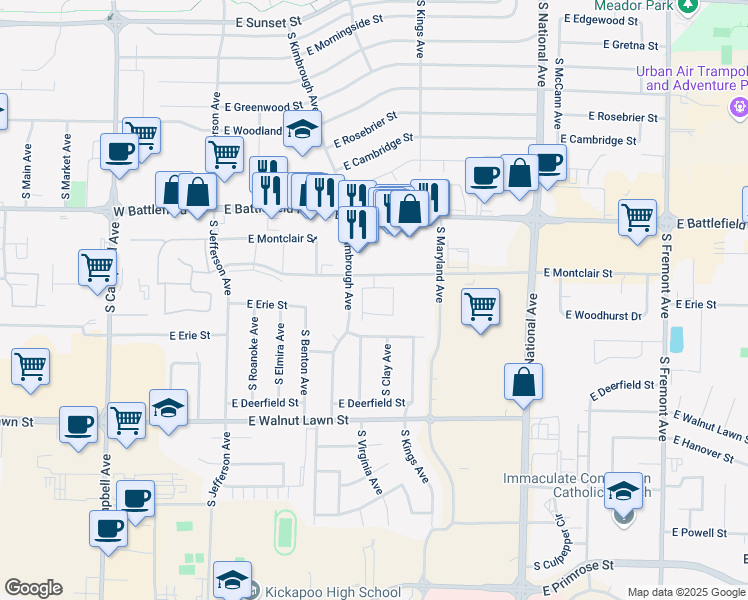Select the Meador Park pin
748x600 pixels.
687,7
